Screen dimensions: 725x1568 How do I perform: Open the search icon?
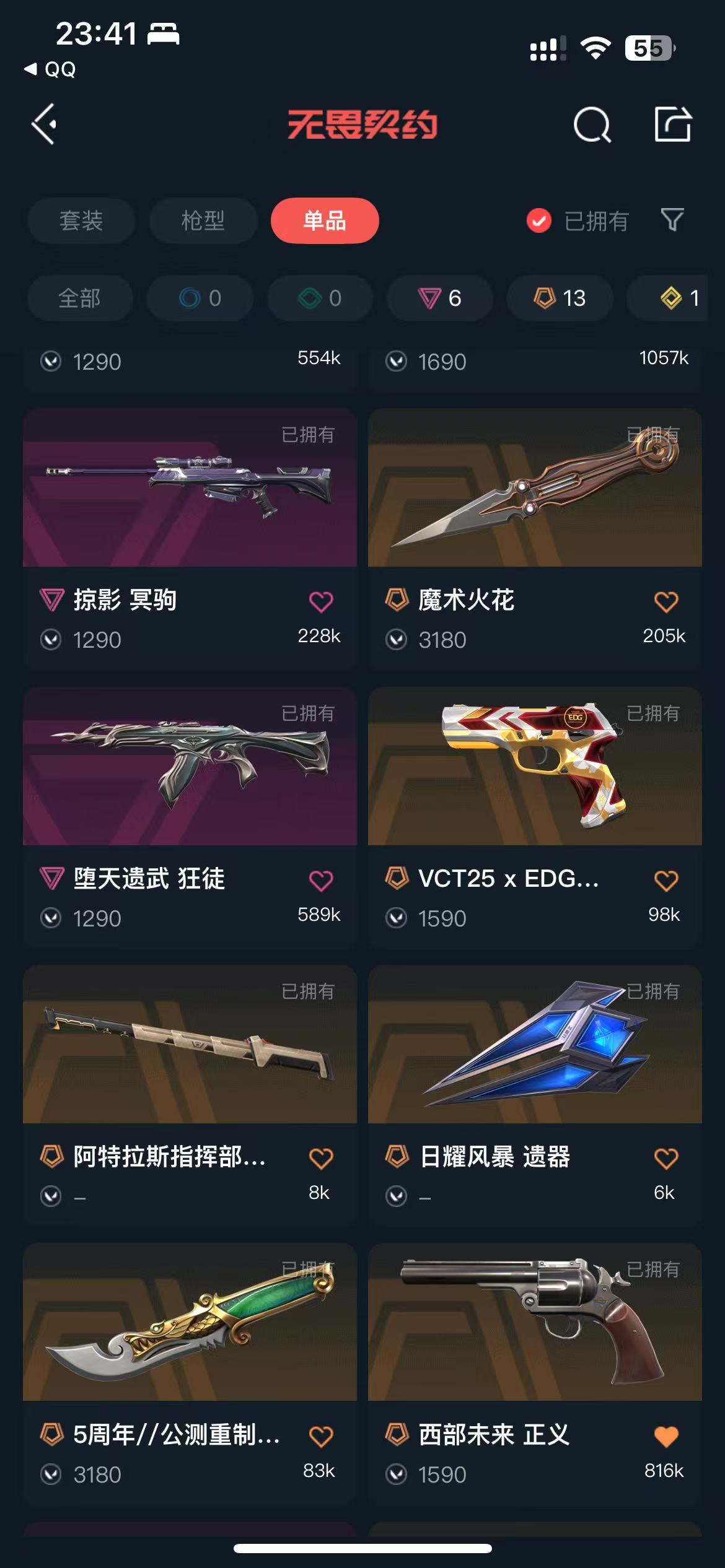pyautogui.click(x=592, y=125)
